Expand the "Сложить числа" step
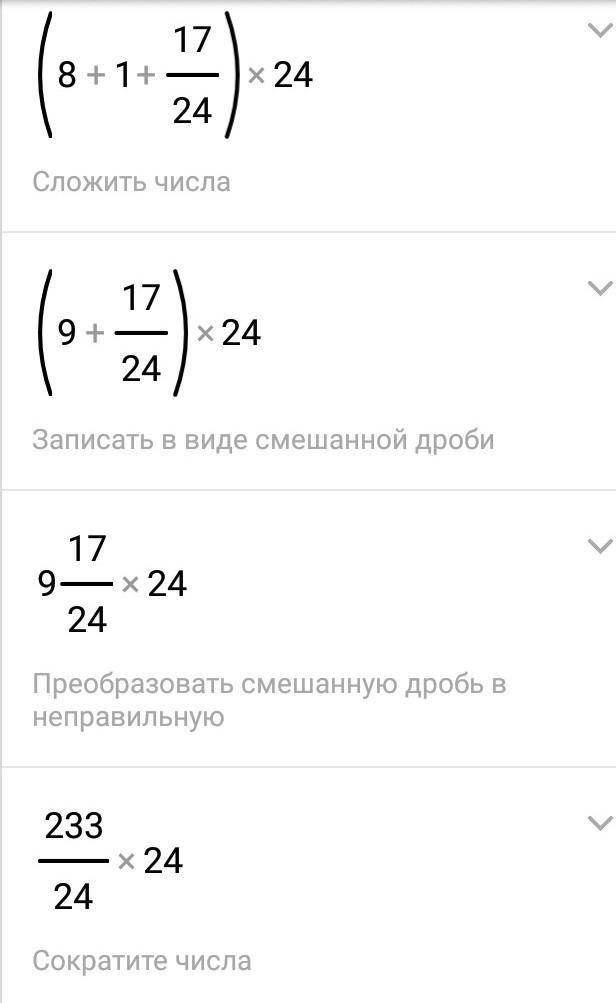The height and width of the screenshot is (1003, 616). pyautogui.click(x=600, y=30)
